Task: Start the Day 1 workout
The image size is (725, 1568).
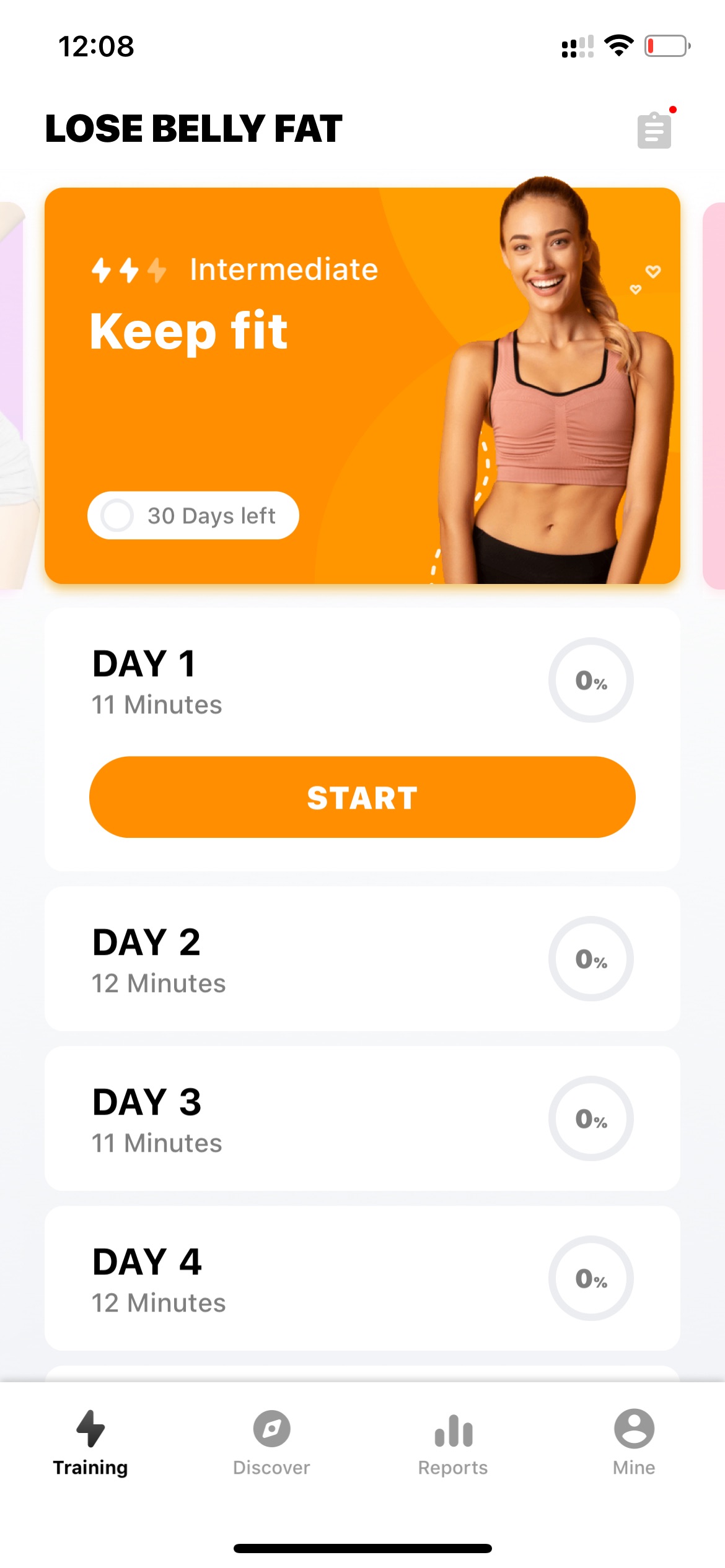Action: coord(362,797)
